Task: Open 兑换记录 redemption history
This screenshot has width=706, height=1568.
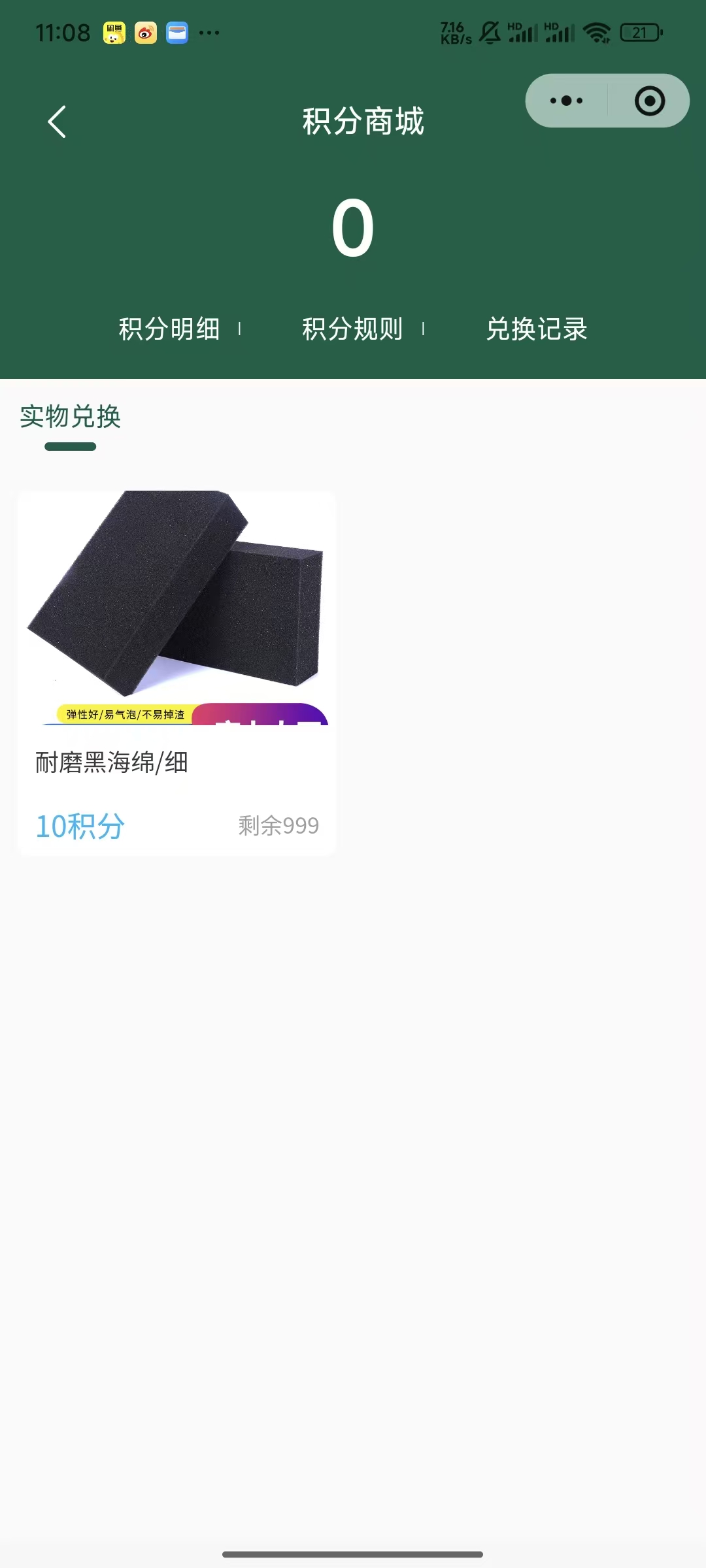Action: 536,329
